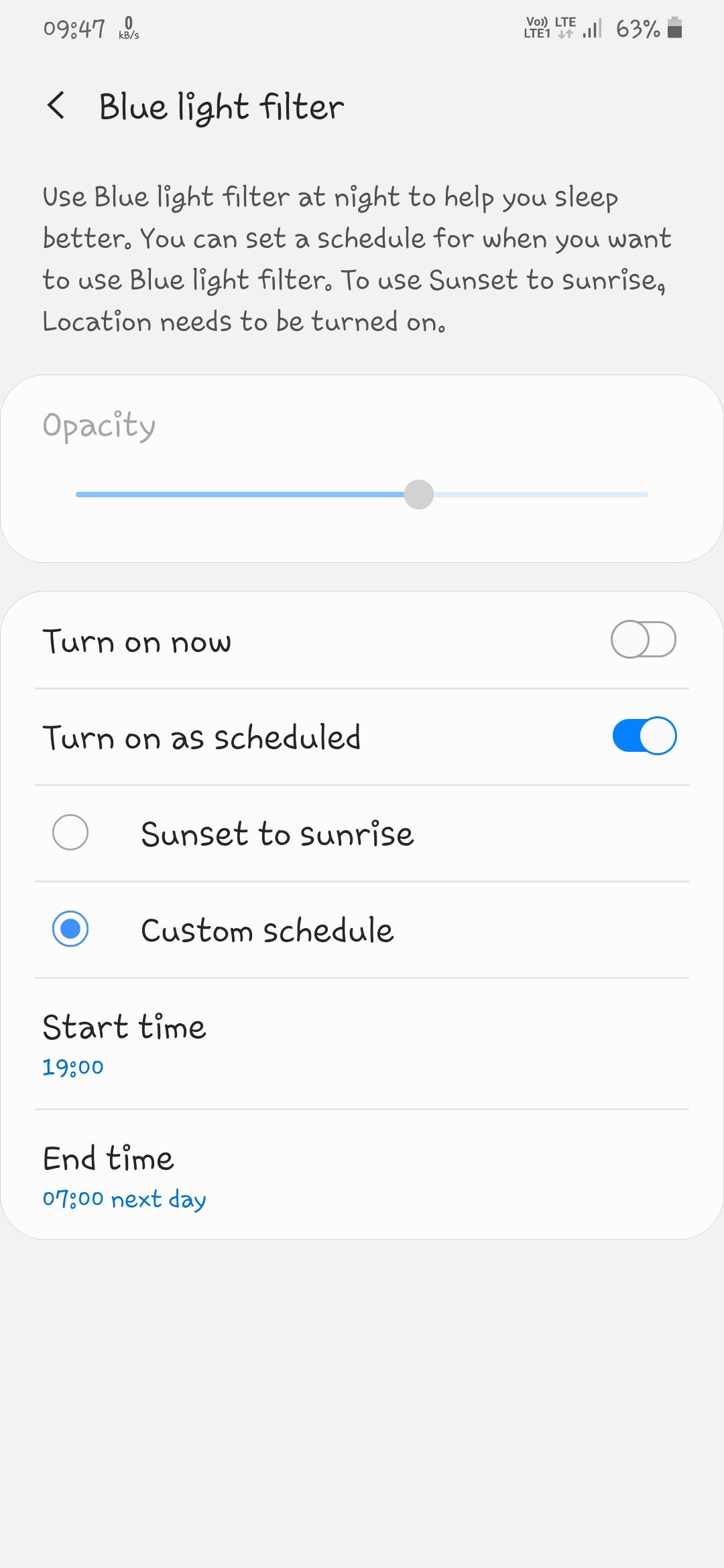Select the Sunset to sunrise option
The height and width of the screenshot is (1568, 724).
(70, 833)
